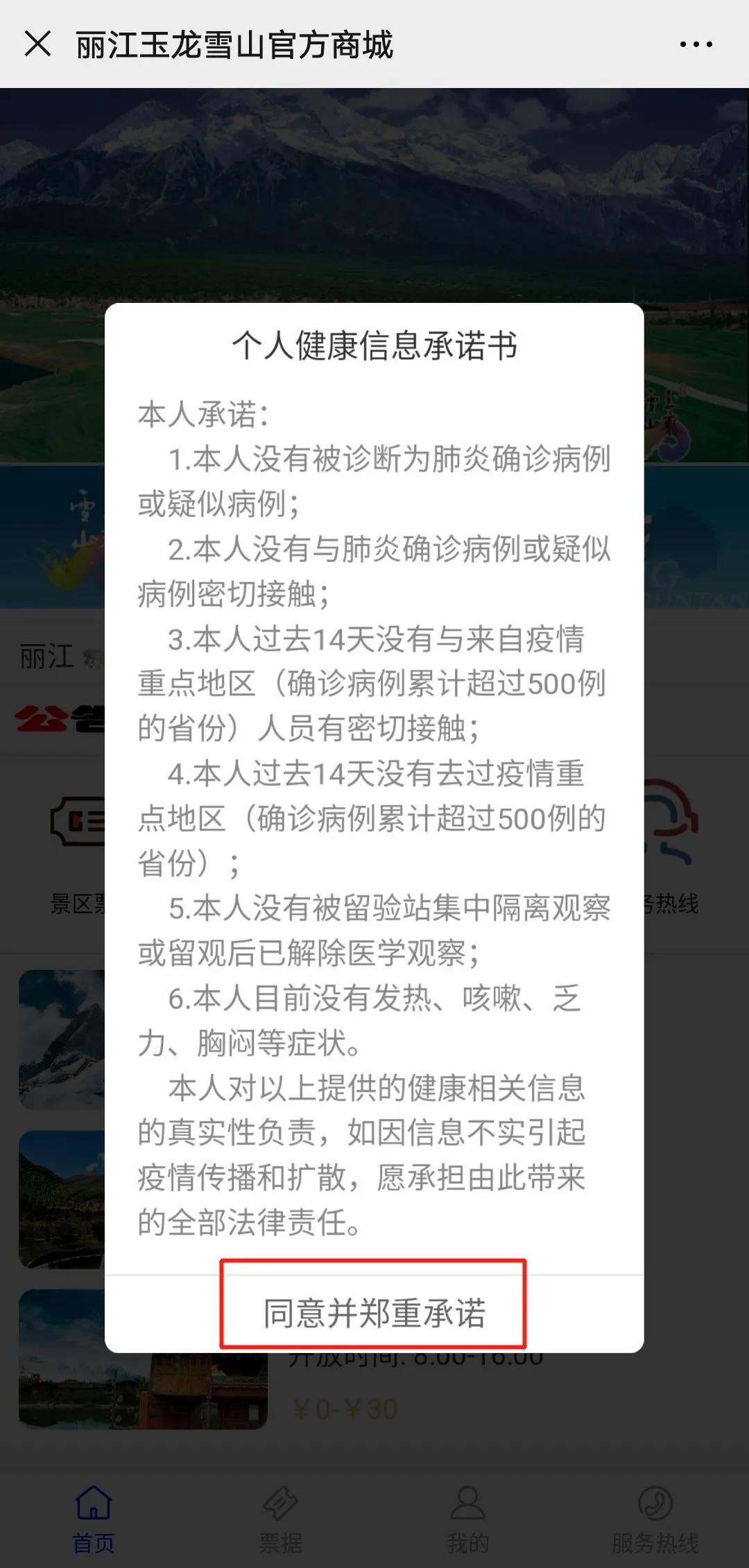
Task: Open the three-dot overflow menu
Action: 696,44
